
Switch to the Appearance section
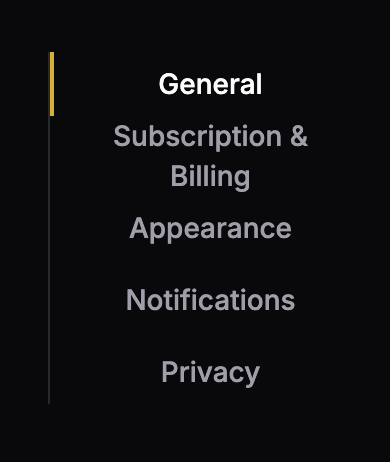pyautogui.click(x=210, y=229)
